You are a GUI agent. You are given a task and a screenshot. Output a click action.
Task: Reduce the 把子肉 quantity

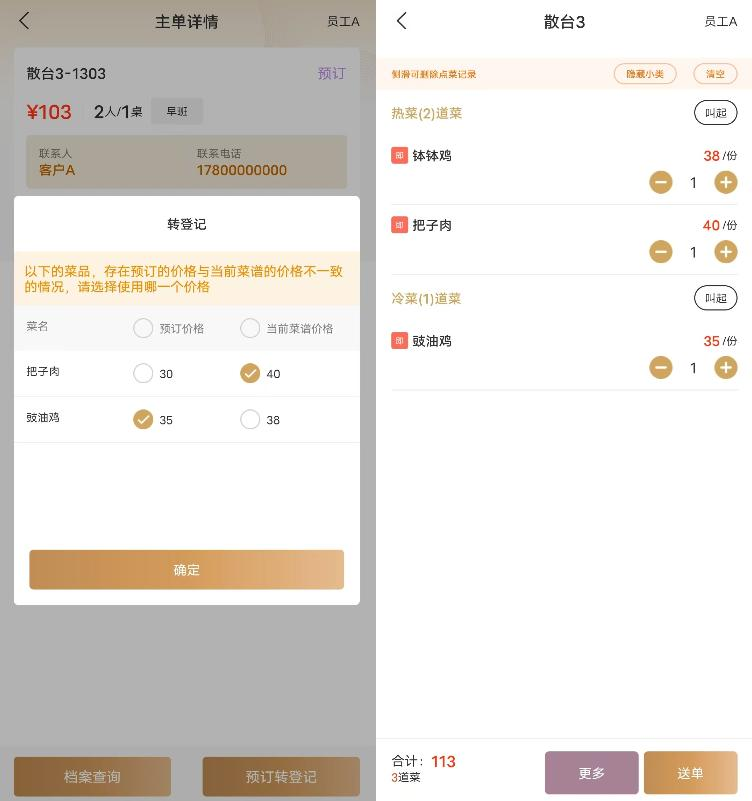point(661,252)
